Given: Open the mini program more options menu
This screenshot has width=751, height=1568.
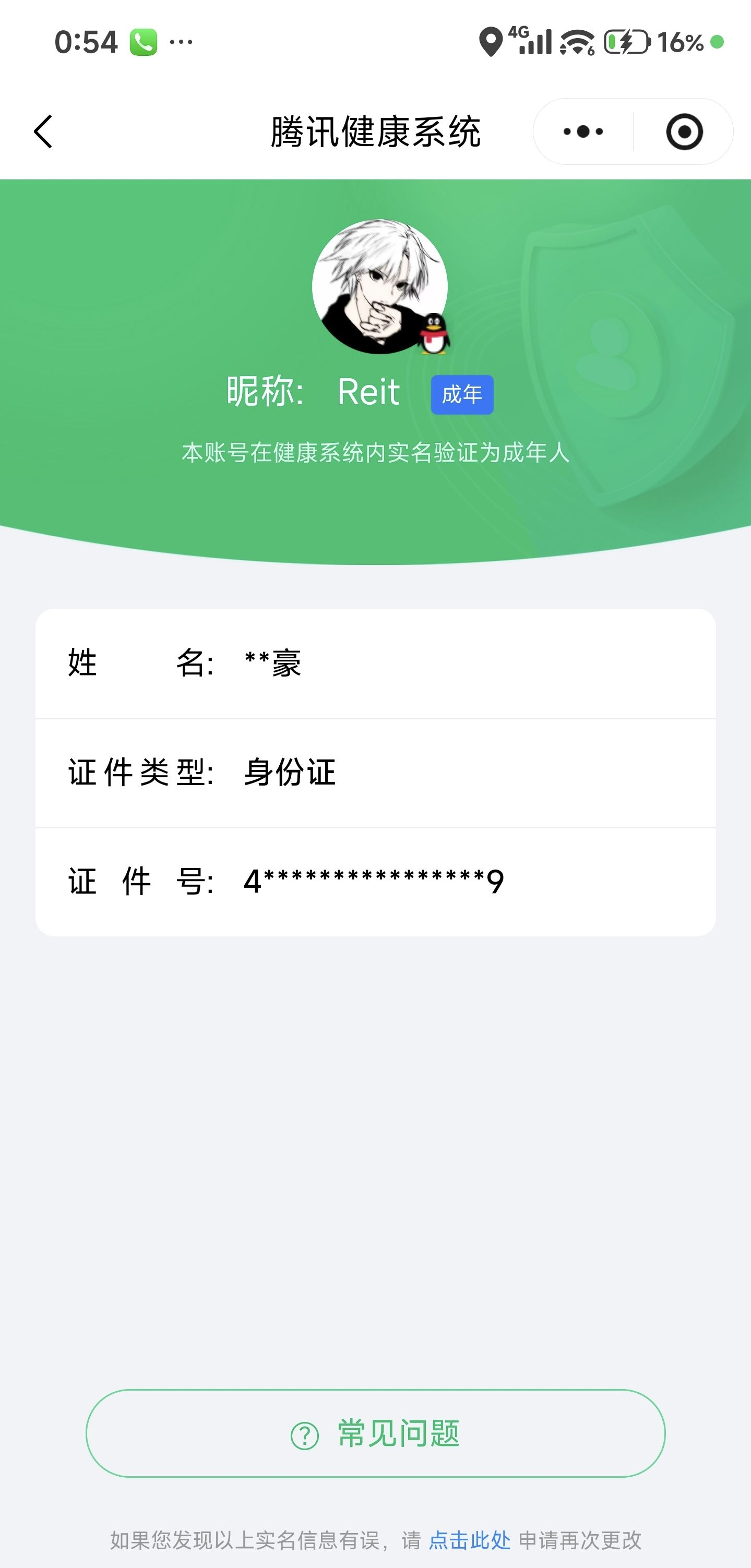Looking at the screenshot, I should [583, 130].
